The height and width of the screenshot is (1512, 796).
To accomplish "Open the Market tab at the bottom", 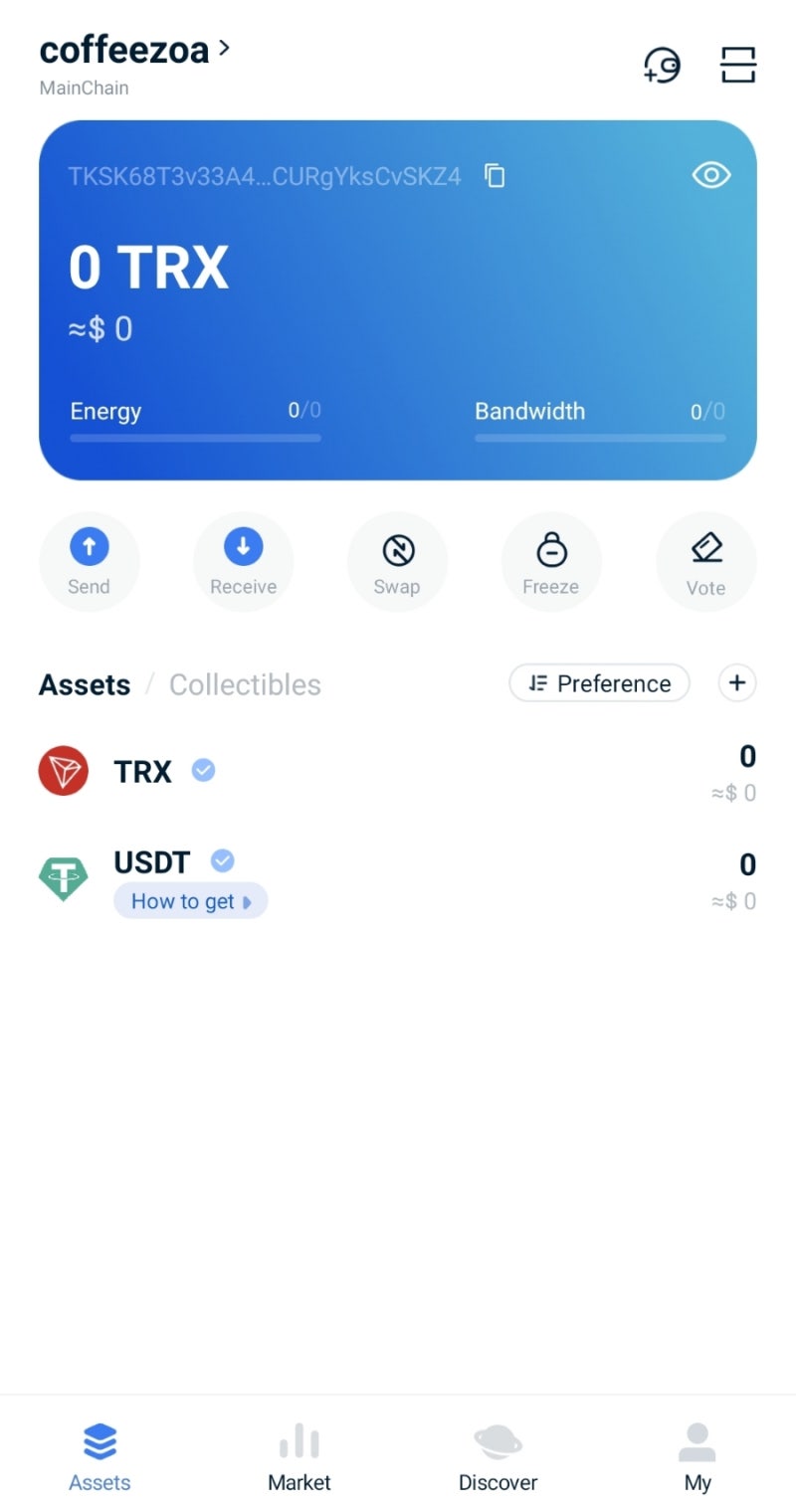I will coord(298,1457).
